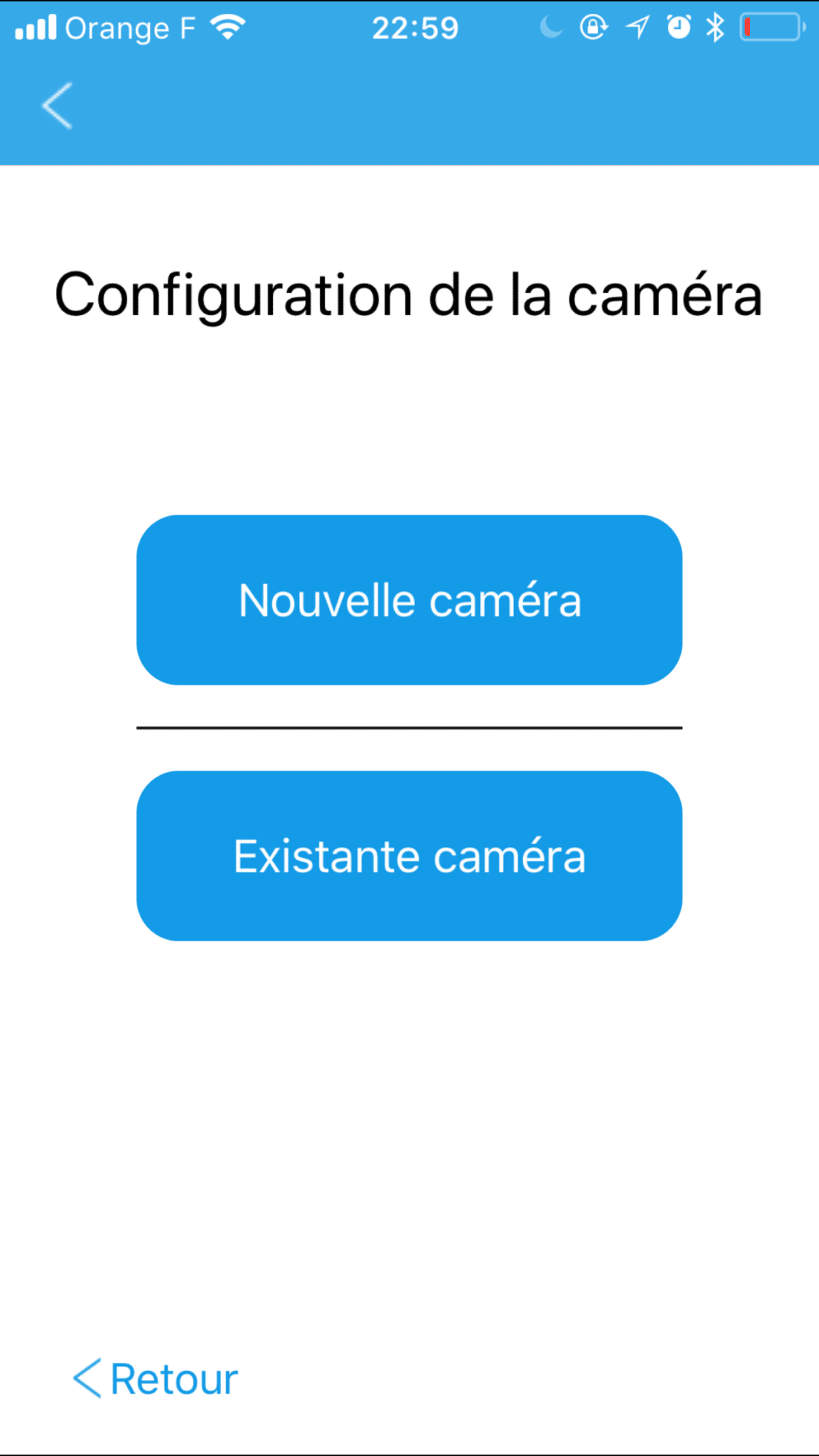Tap the back arrow in blue header

point(57,105)
